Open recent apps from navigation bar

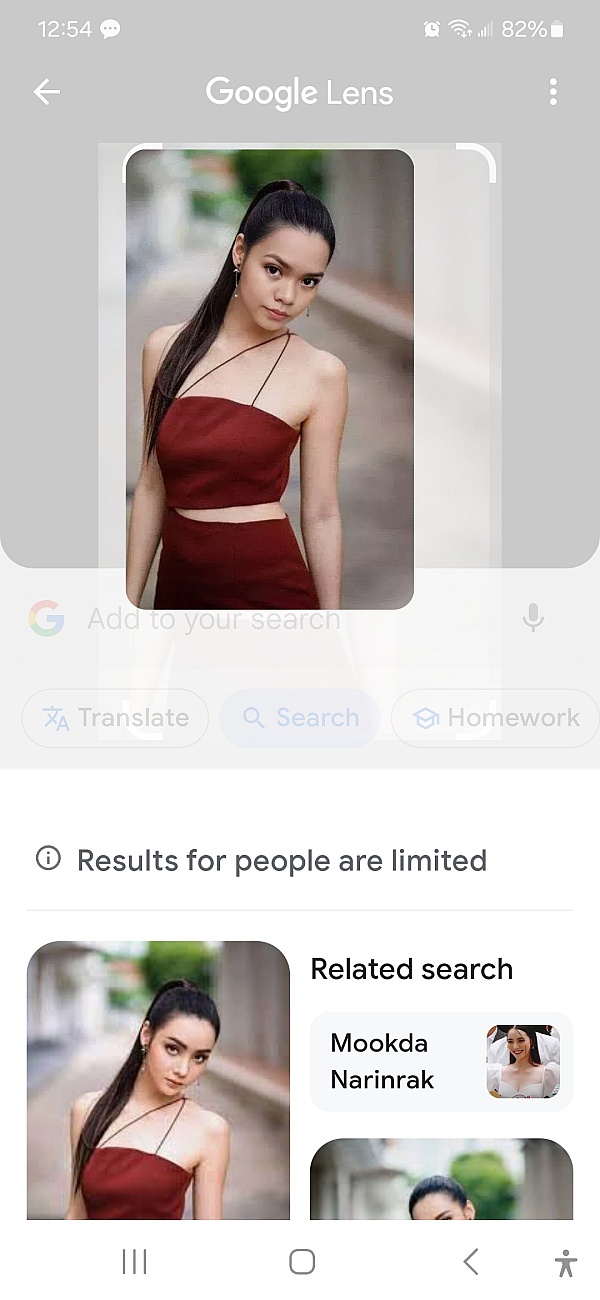tap(134, 1262)
